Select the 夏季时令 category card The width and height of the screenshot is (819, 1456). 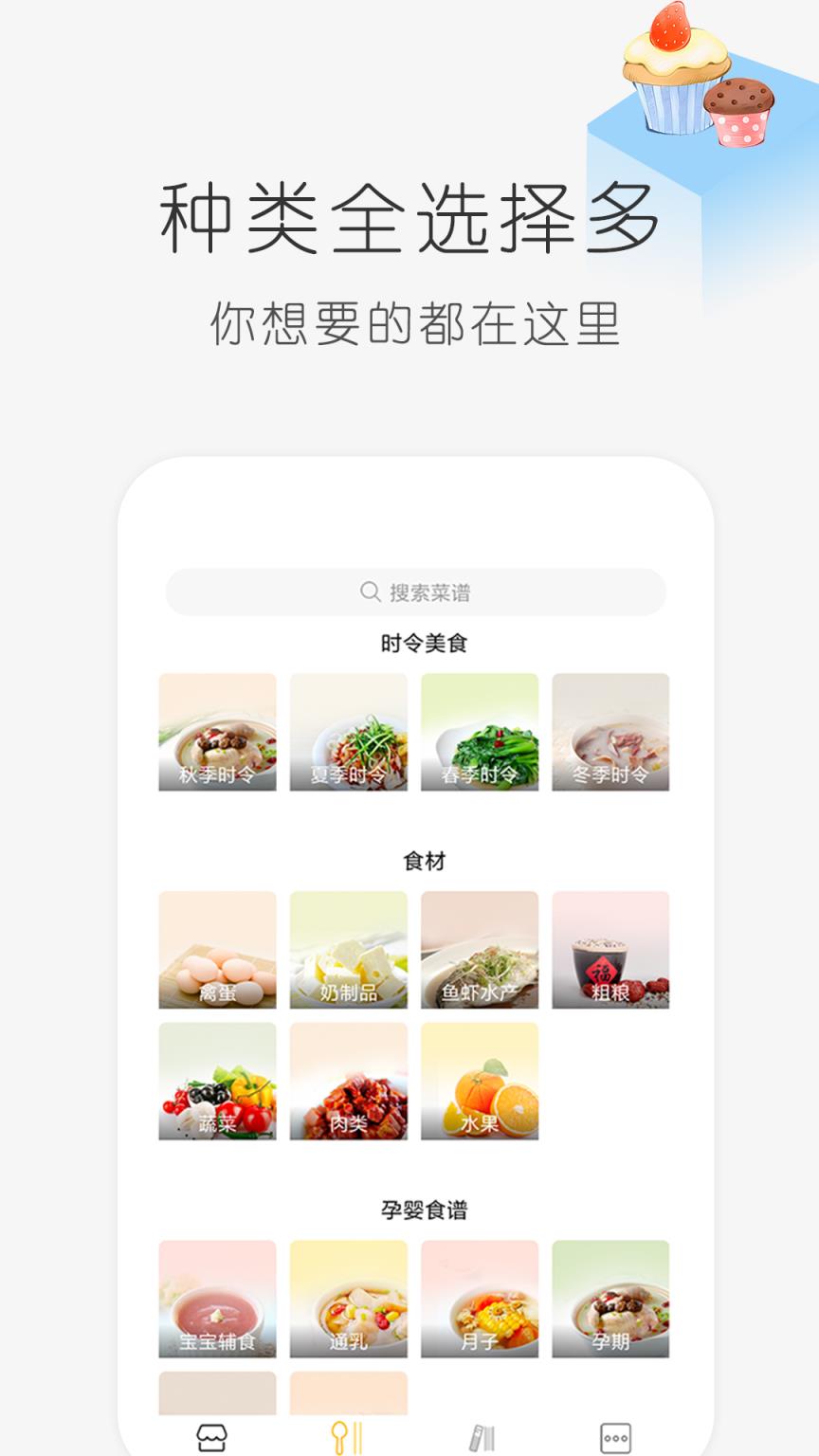pos(349,732)
